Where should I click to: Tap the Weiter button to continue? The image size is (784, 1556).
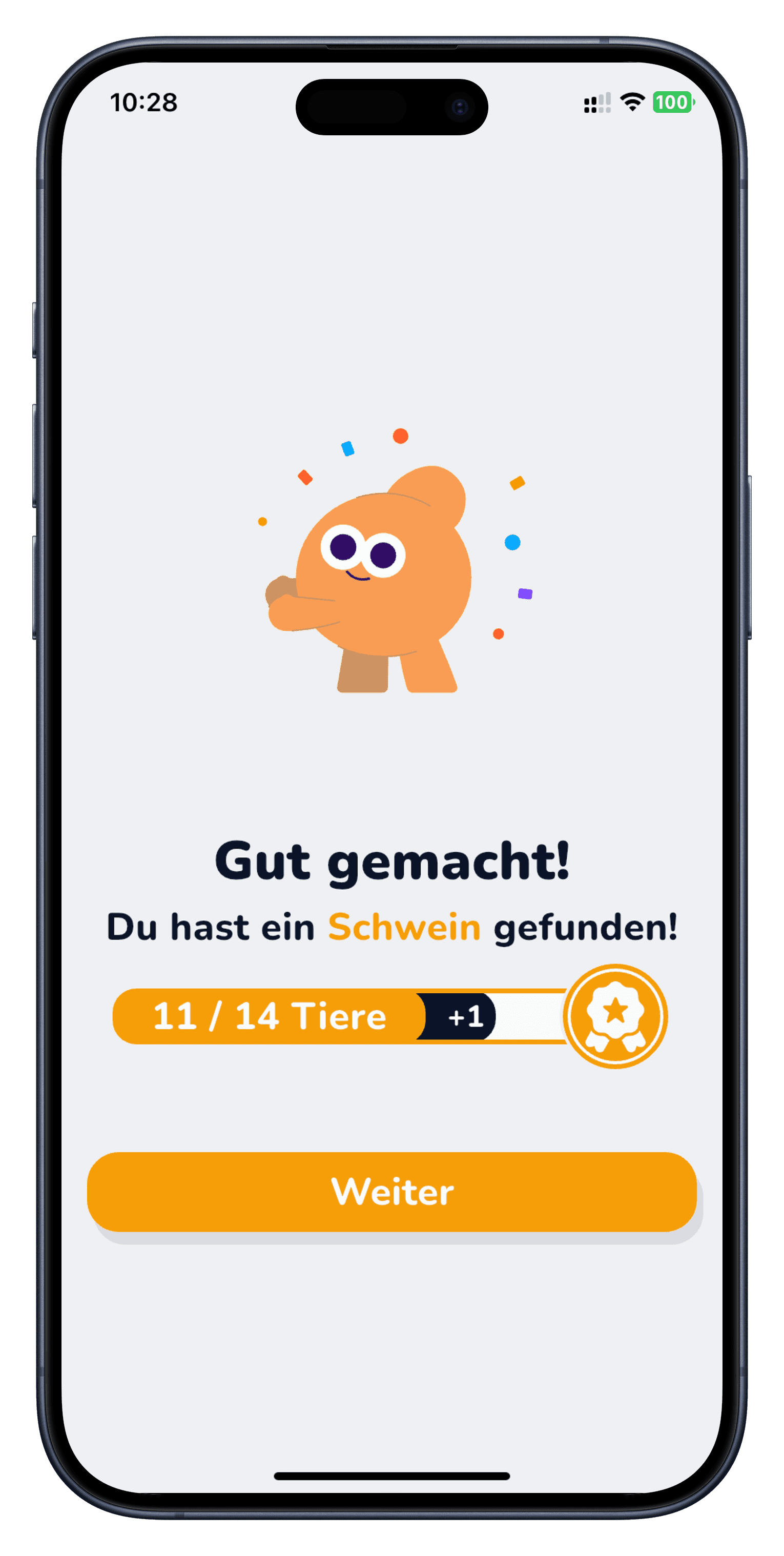point(392,1191)
